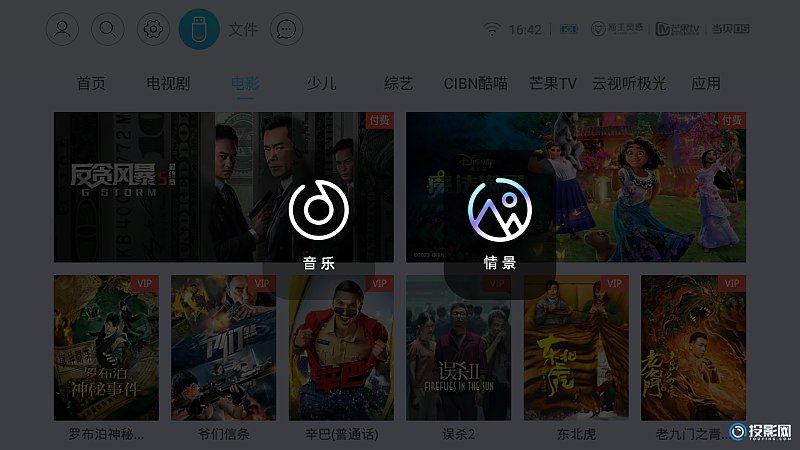
Task: Open the 云视听极光 tab
Action: tap(629, 84)
